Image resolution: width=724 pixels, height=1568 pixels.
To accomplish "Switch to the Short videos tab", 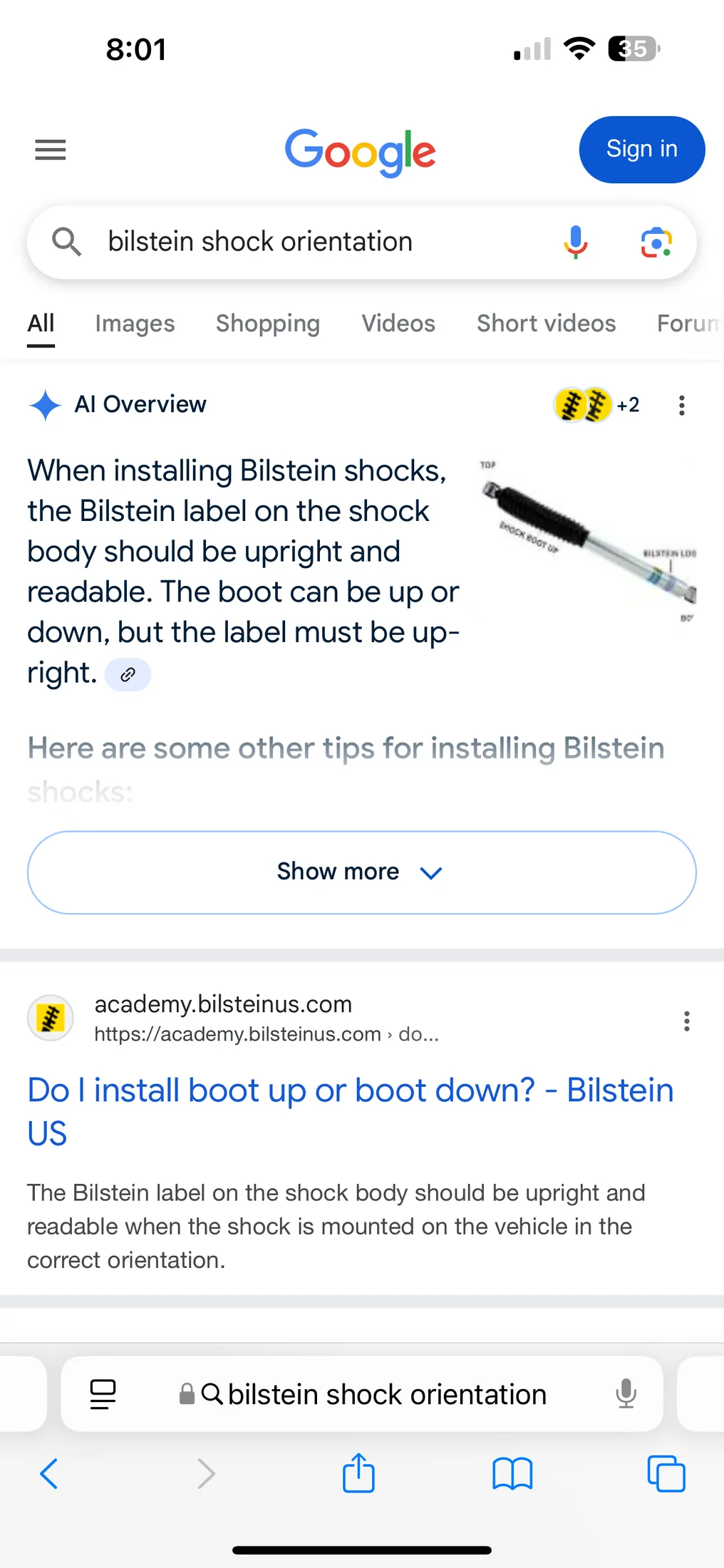I will click(x=546, y=324).
